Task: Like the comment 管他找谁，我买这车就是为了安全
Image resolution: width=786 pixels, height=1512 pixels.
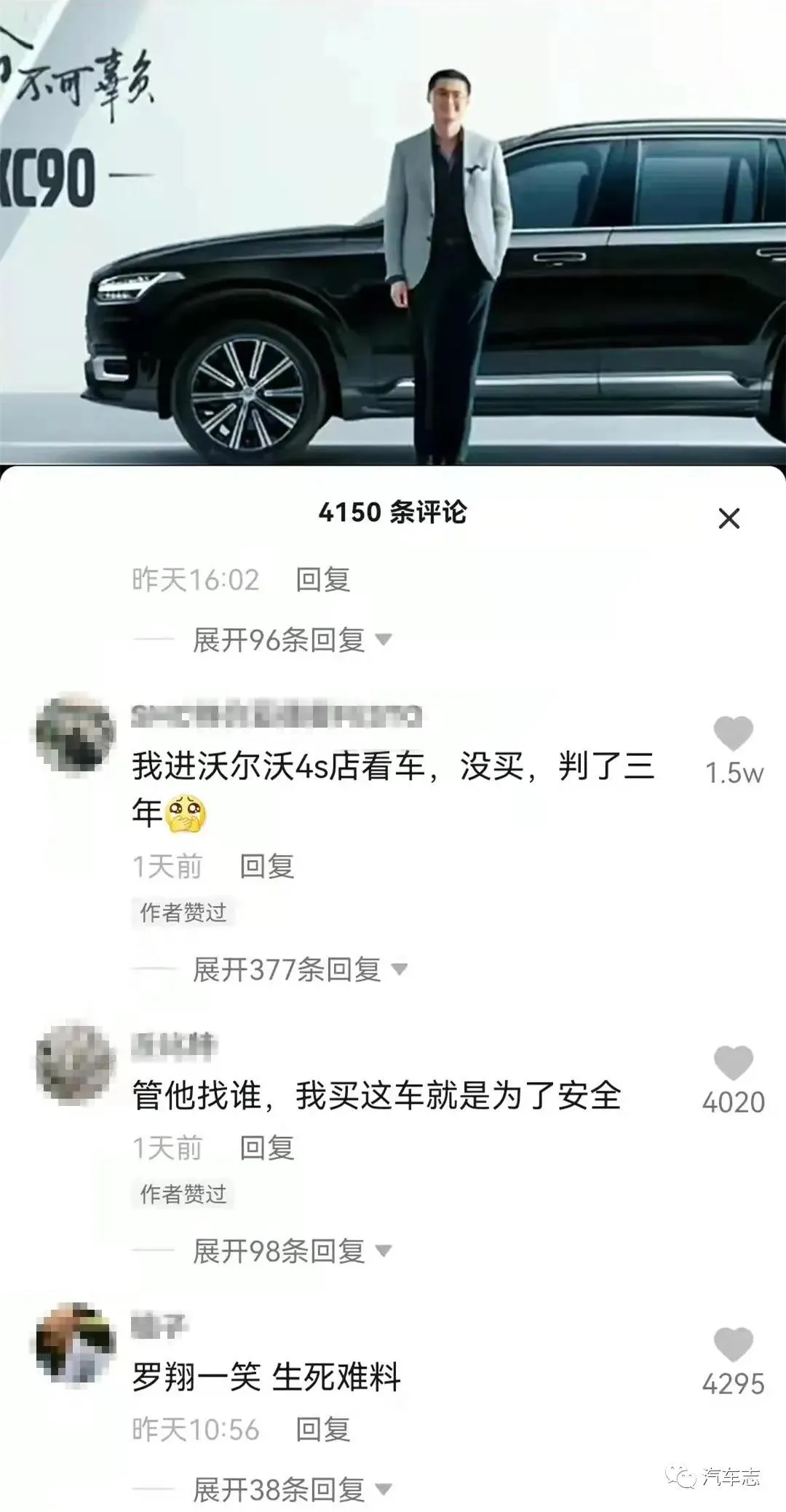Action: coord(733,1063)
